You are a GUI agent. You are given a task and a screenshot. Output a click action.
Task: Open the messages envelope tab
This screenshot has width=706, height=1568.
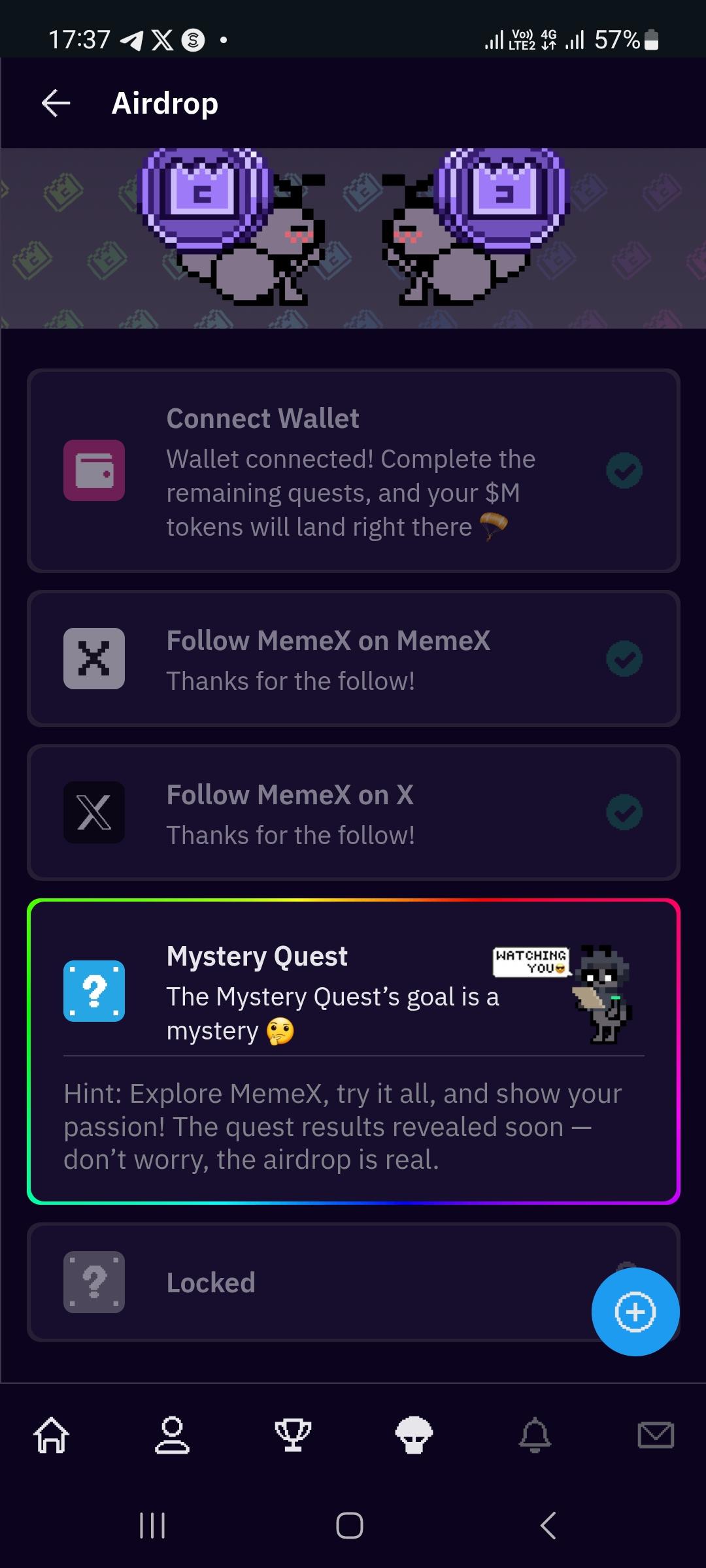tap(655, 1435)
